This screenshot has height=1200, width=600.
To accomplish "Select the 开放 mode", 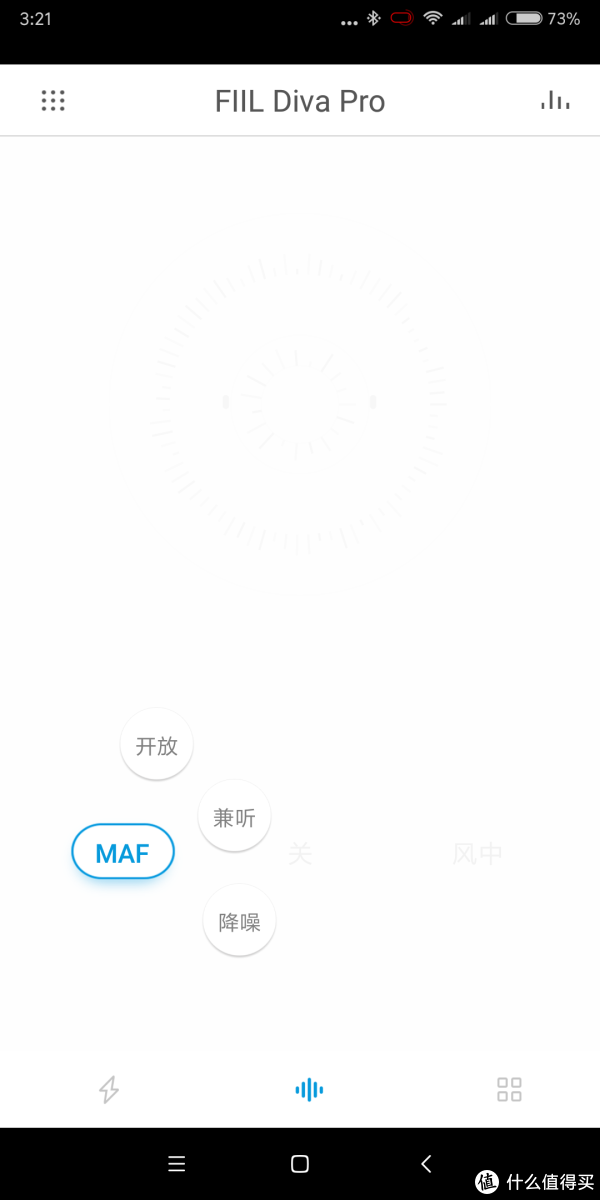I will pos(157,745).
